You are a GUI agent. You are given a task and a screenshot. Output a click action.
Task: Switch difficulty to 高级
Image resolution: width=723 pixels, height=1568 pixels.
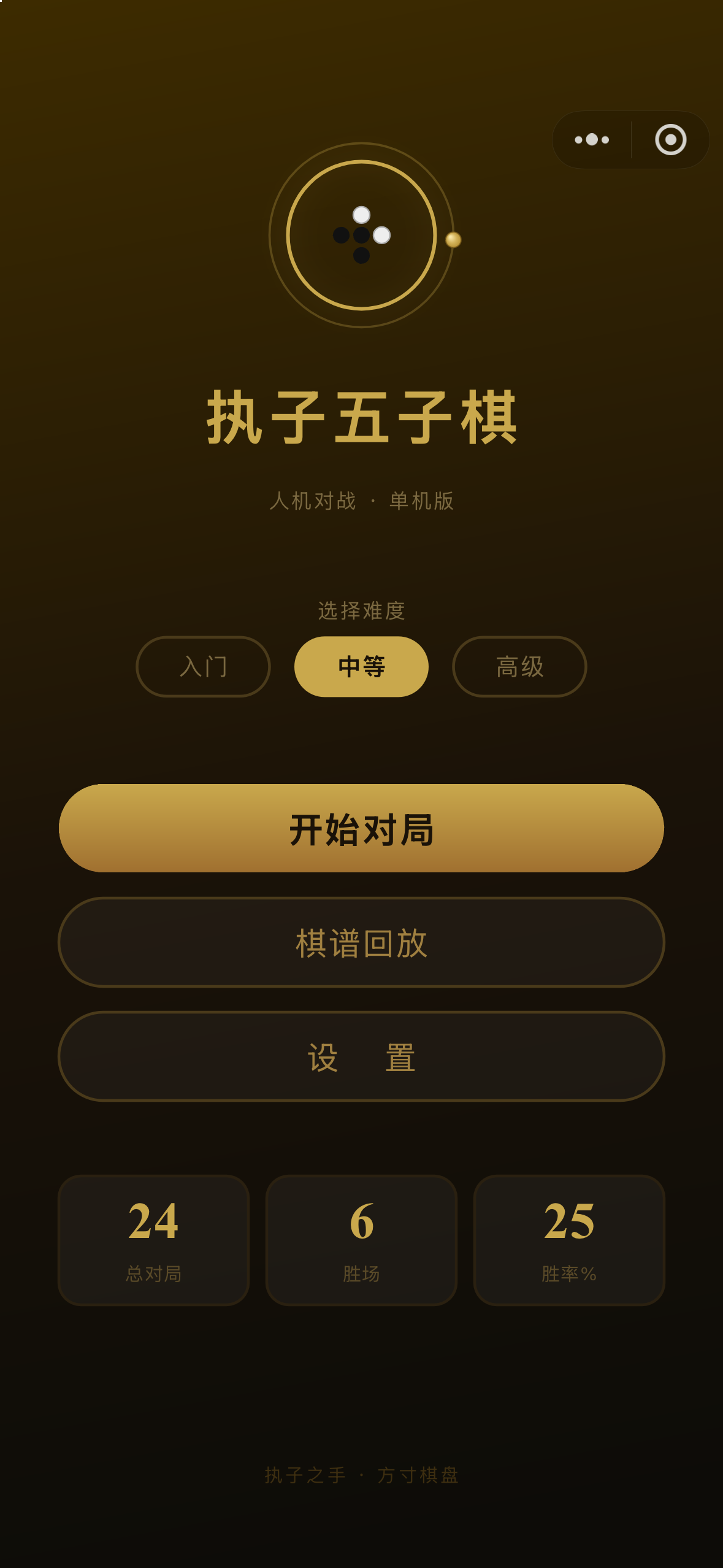point(519,666)
